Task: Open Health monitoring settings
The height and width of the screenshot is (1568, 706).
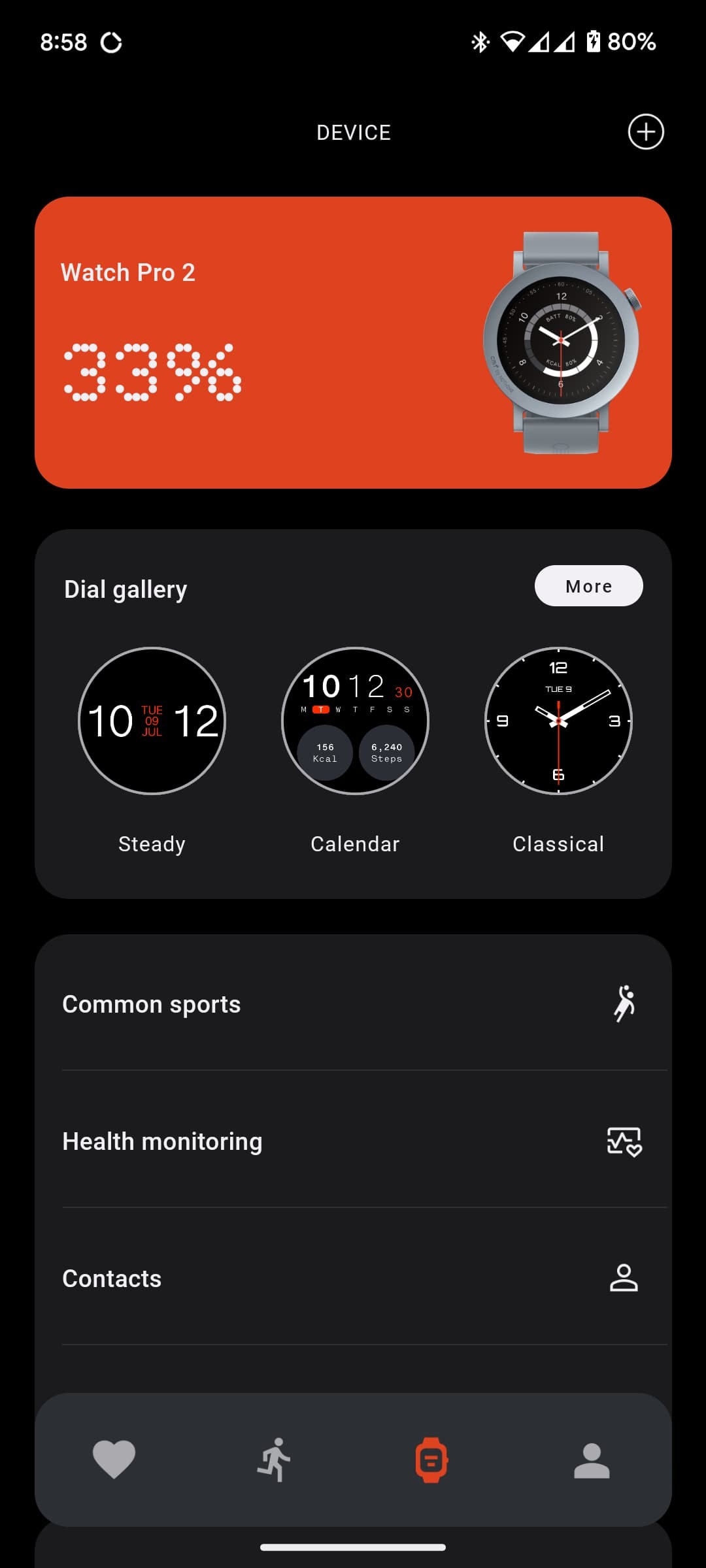Action: [x=353, y=1141]
